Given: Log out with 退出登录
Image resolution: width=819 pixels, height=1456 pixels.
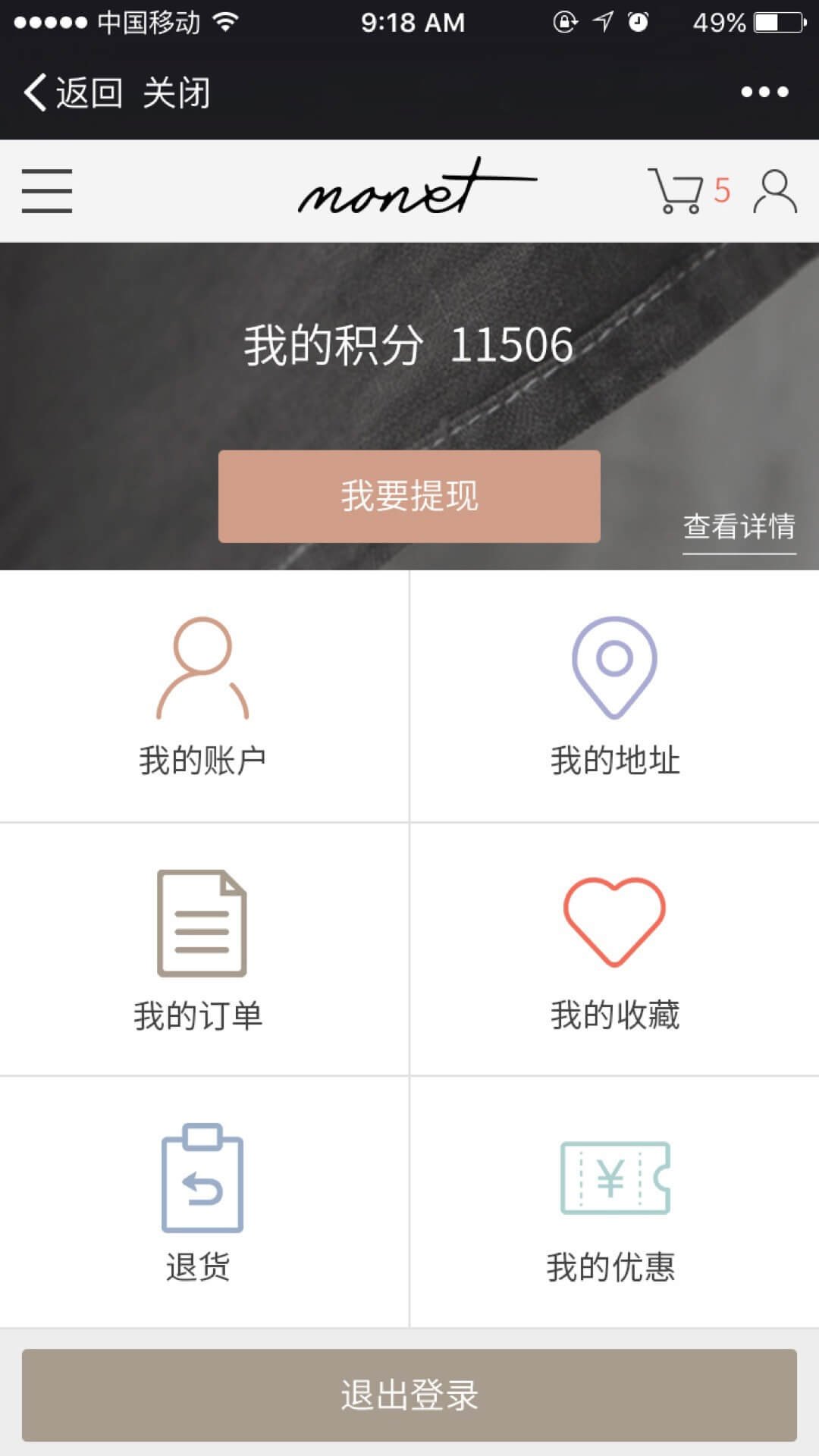Looking at the screenshot, I should click(409, 1395).
